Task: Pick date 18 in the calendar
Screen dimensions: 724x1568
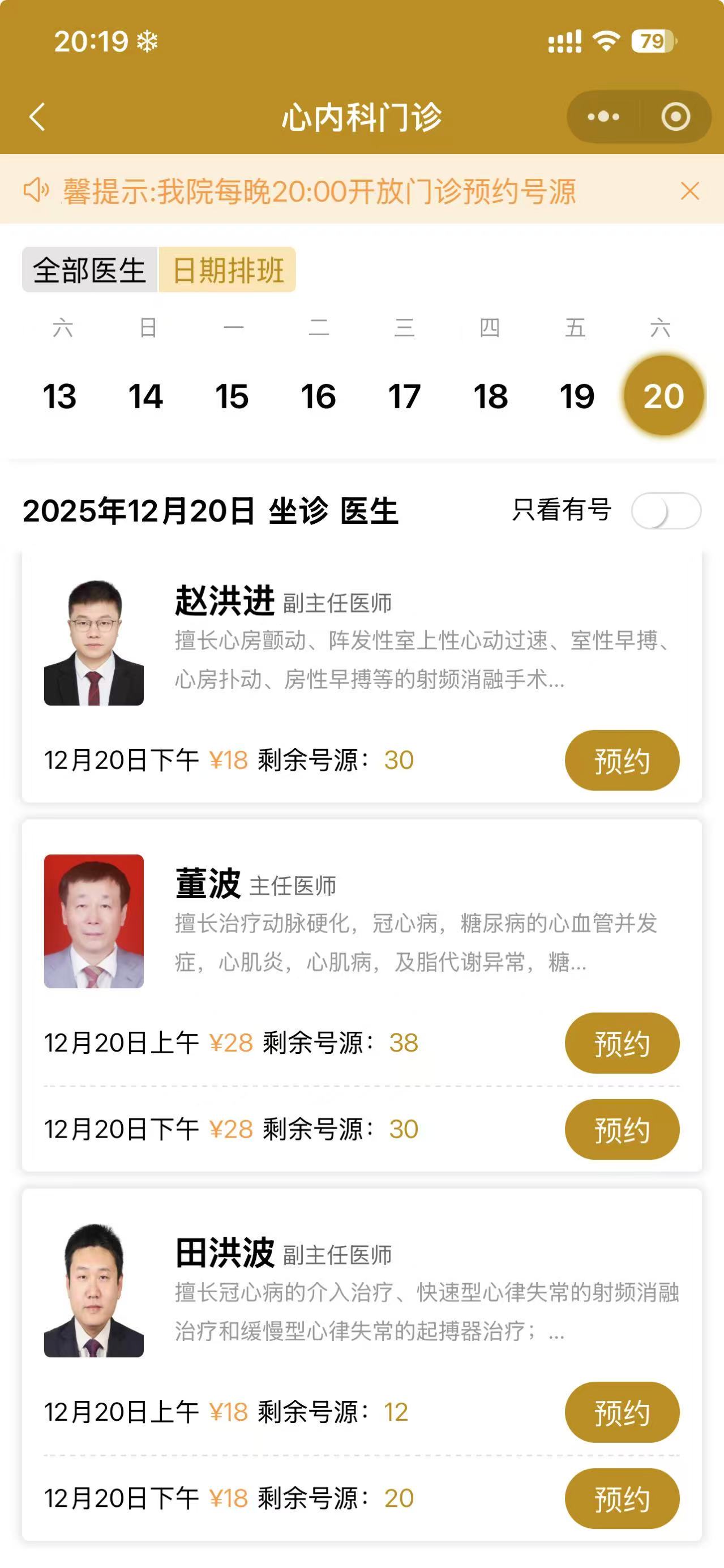Action: point(490,396)
